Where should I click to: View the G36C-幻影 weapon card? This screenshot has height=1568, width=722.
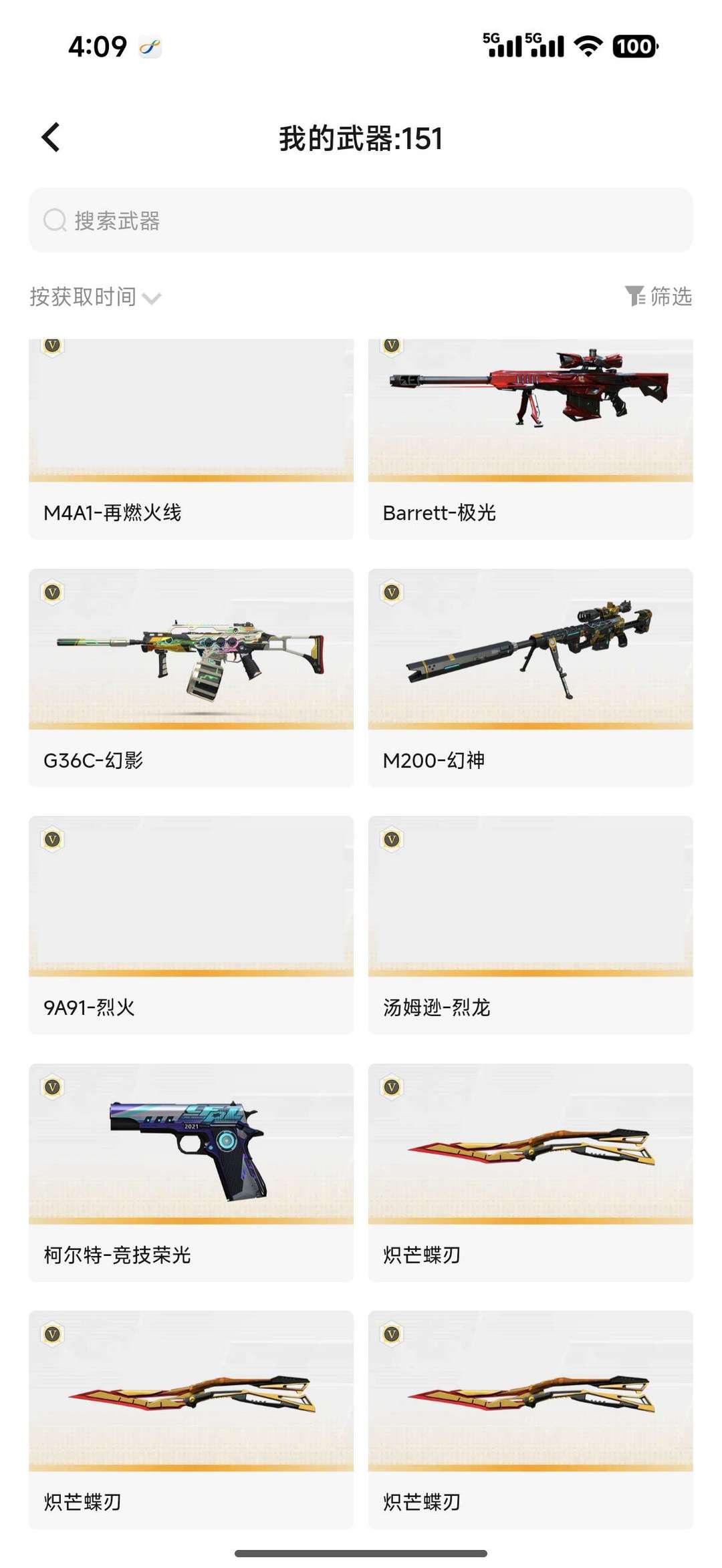[191, 676]
